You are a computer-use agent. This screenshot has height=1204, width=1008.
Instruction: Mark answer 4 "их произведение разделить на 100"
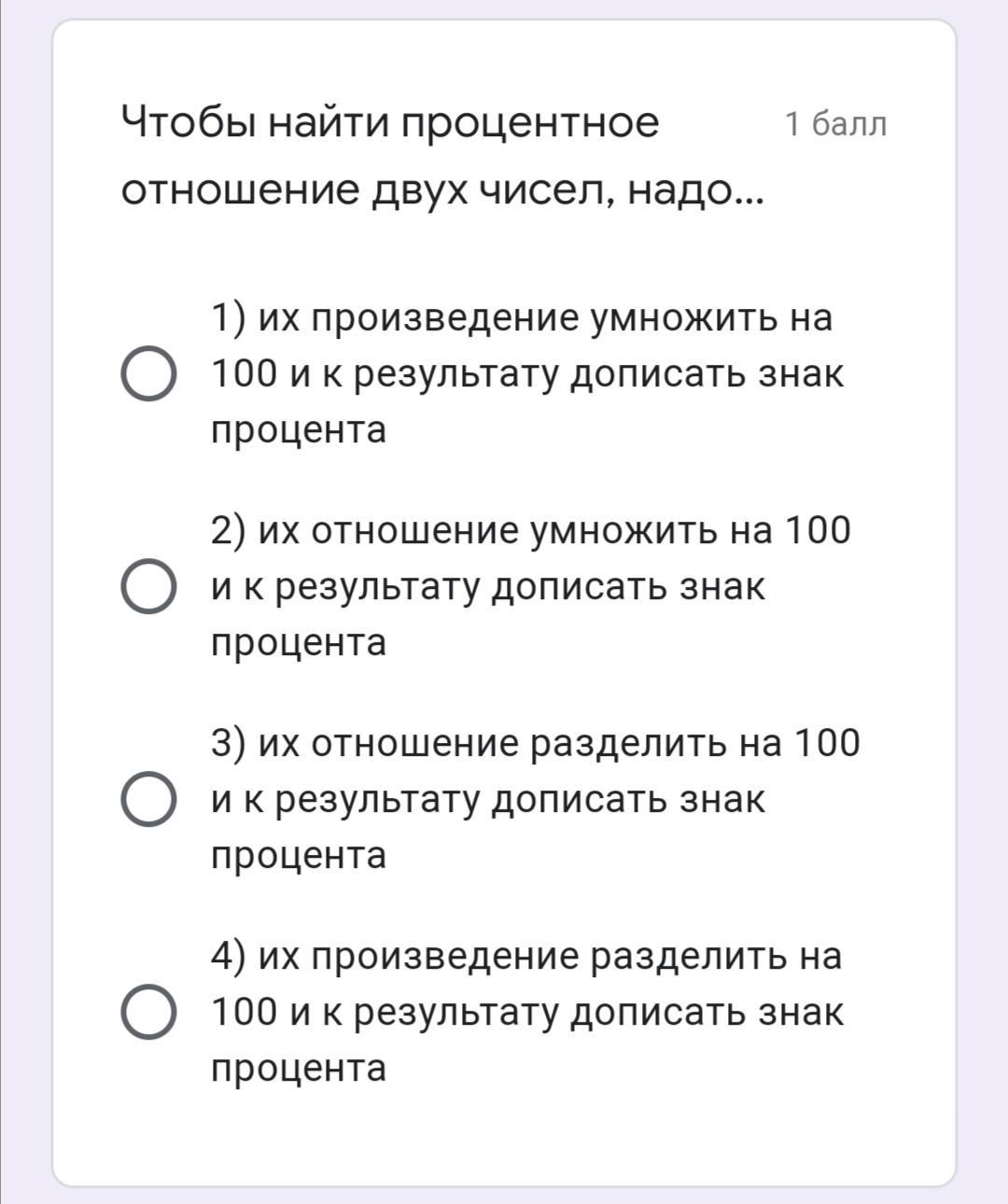(148, 1013)
